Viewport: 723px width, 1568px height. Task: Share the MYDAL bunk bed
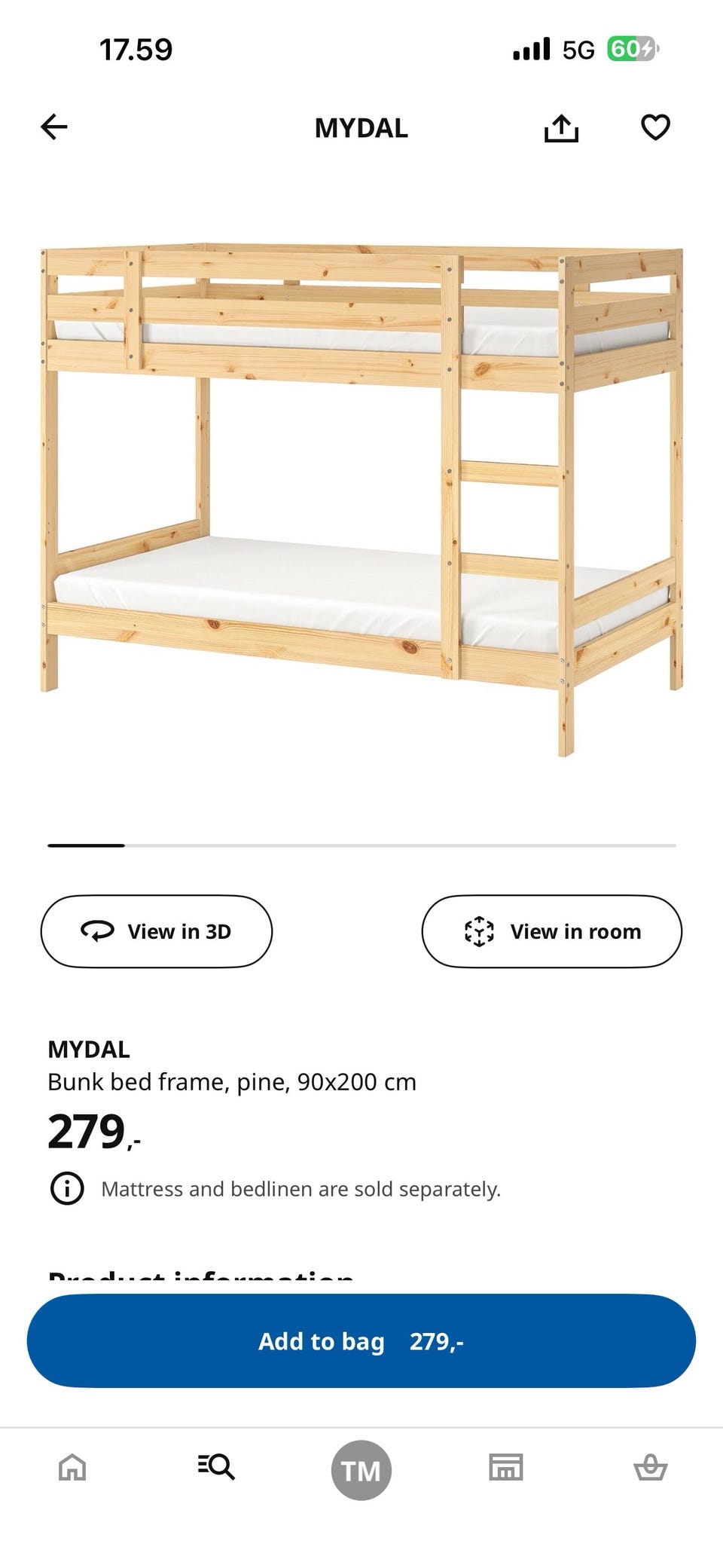pos(561,128)
